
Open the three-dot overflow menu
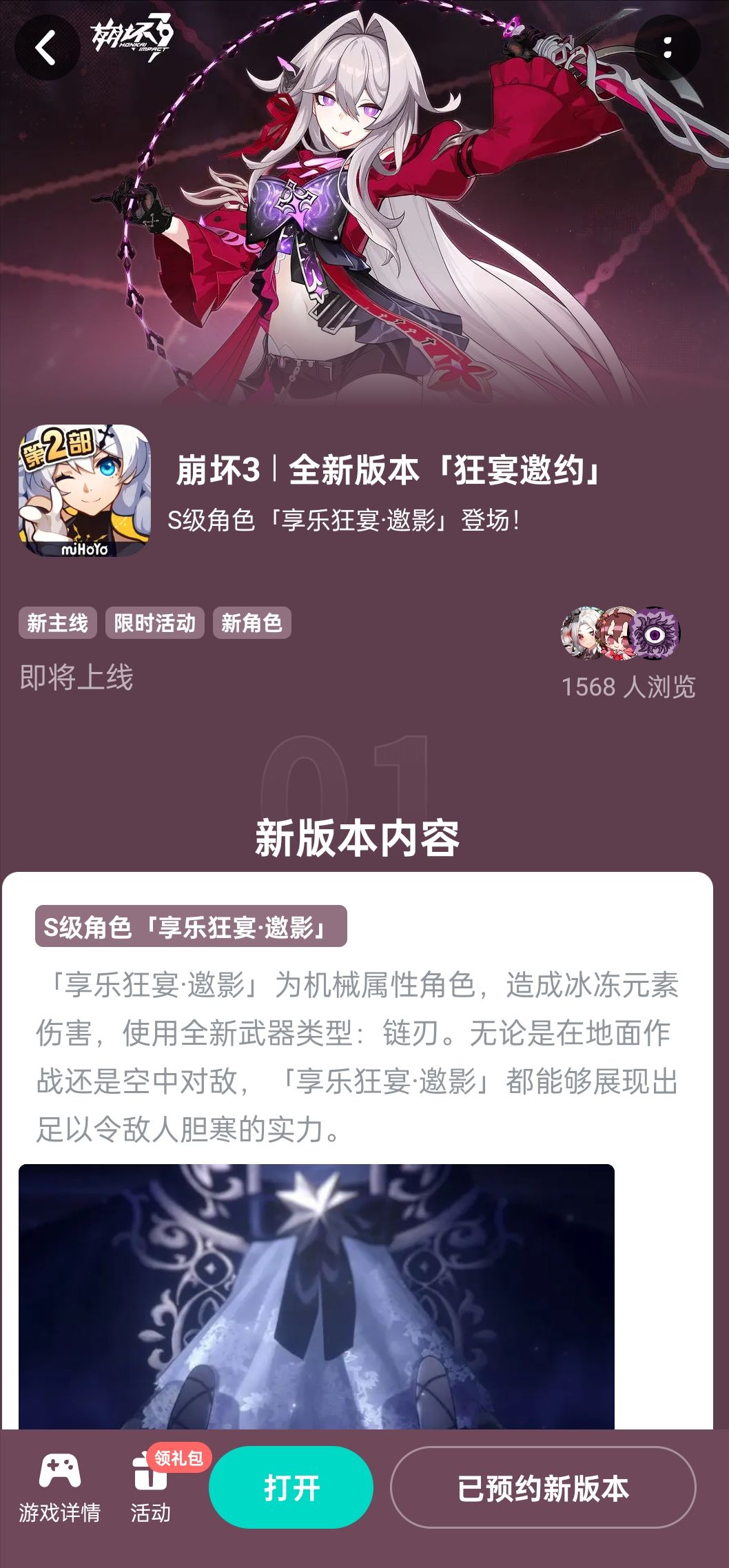pyautogui.click(x=666, y=46)
